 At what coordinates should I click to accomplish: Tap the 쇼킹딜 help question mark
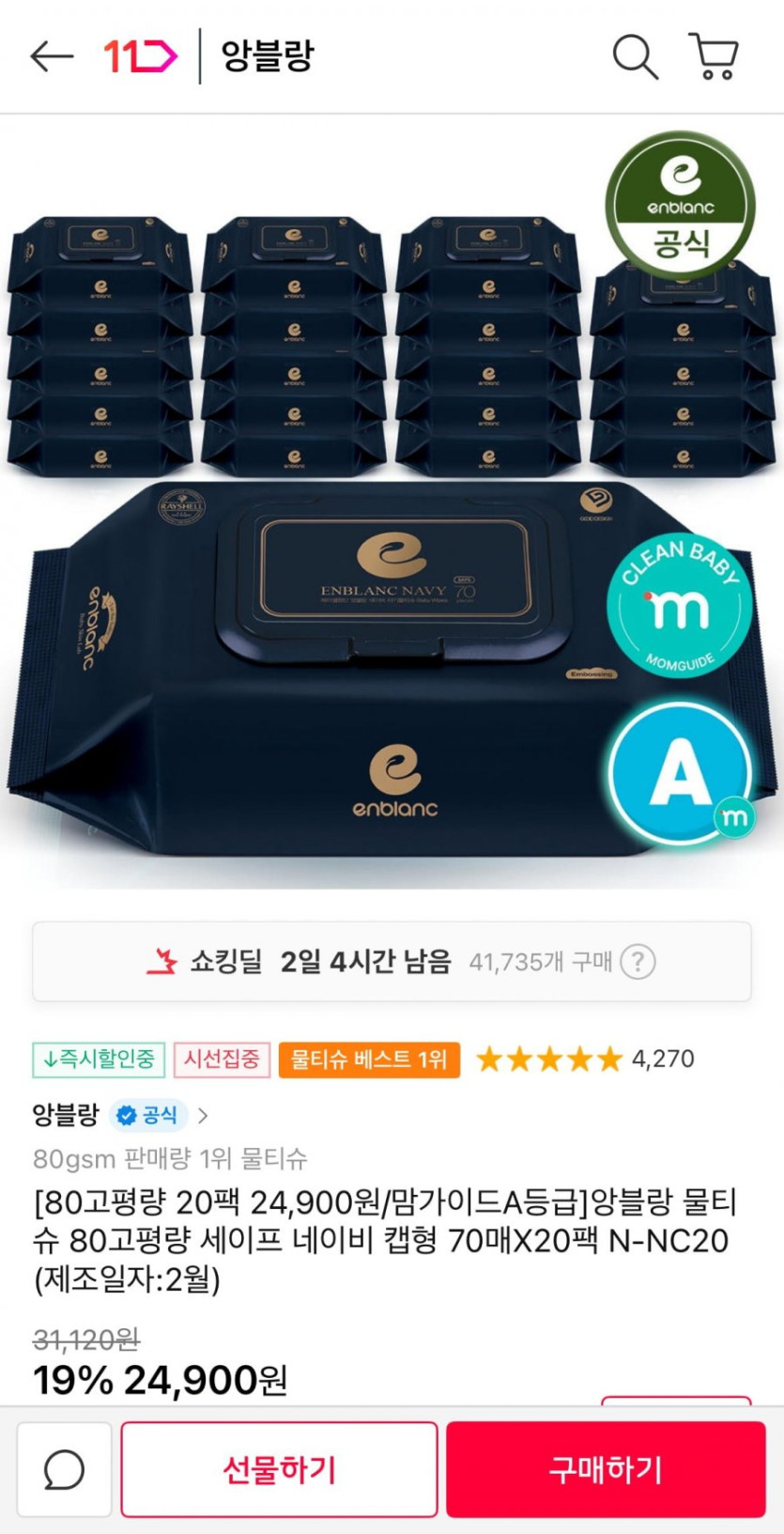pos(638,962)
